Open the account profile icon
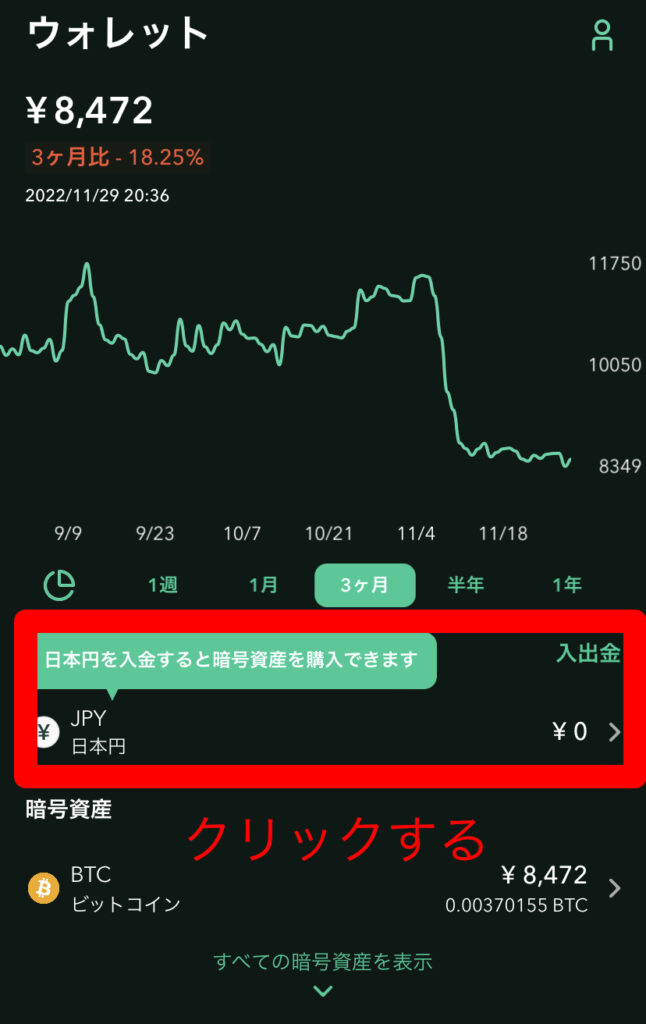This screenshot has height=1024, width=646. pyautogui.click(x=602, y=35)
